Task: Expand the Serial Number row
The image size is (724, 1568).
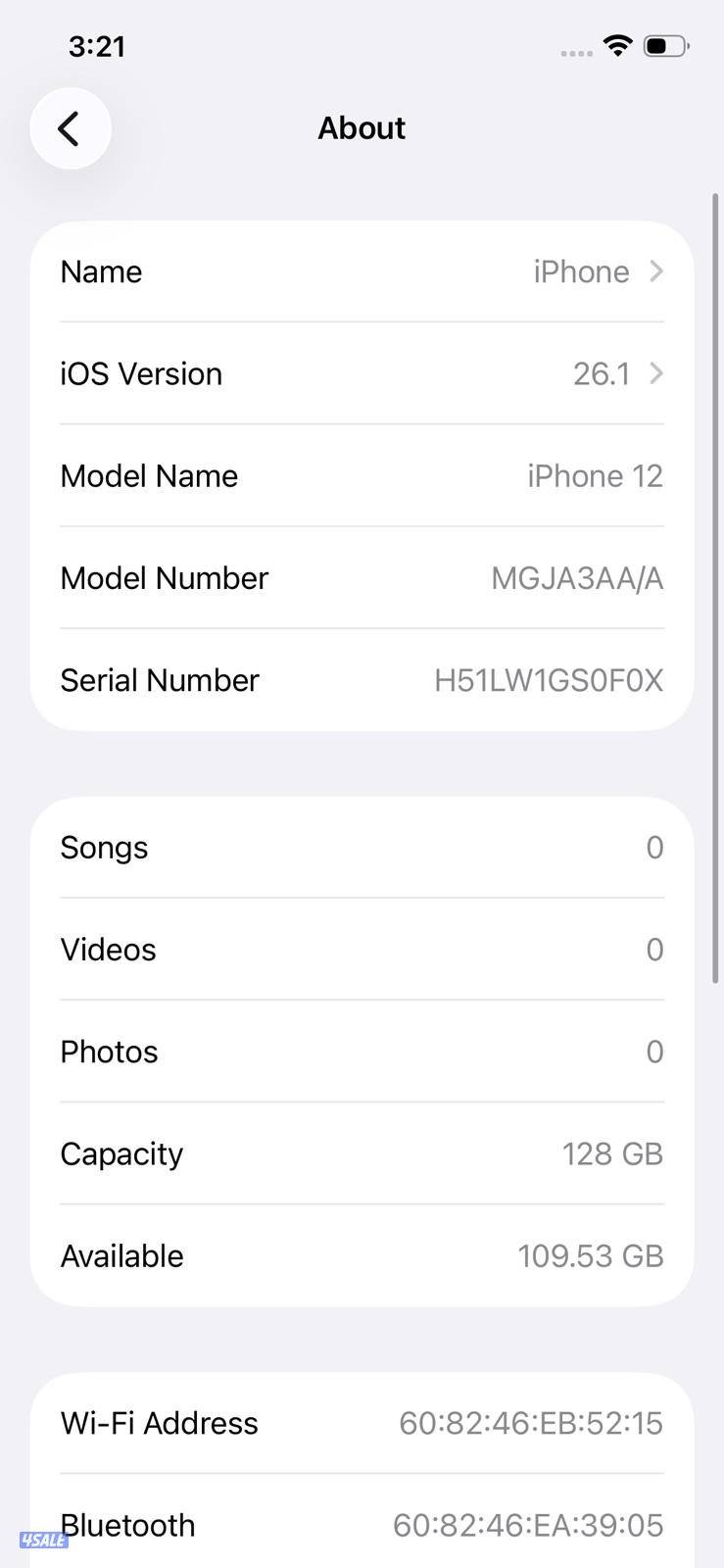Action: [362, 679]
